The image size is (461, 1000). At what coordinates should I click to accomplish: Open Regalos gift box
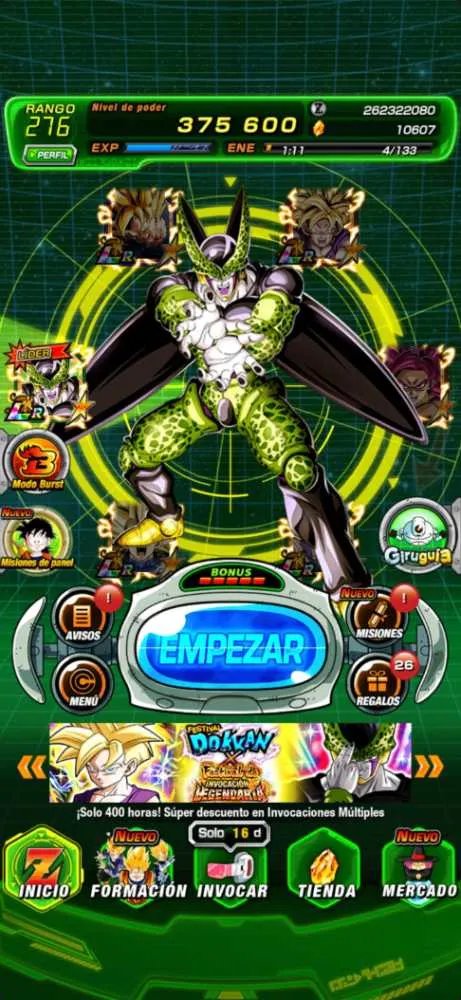379,682
